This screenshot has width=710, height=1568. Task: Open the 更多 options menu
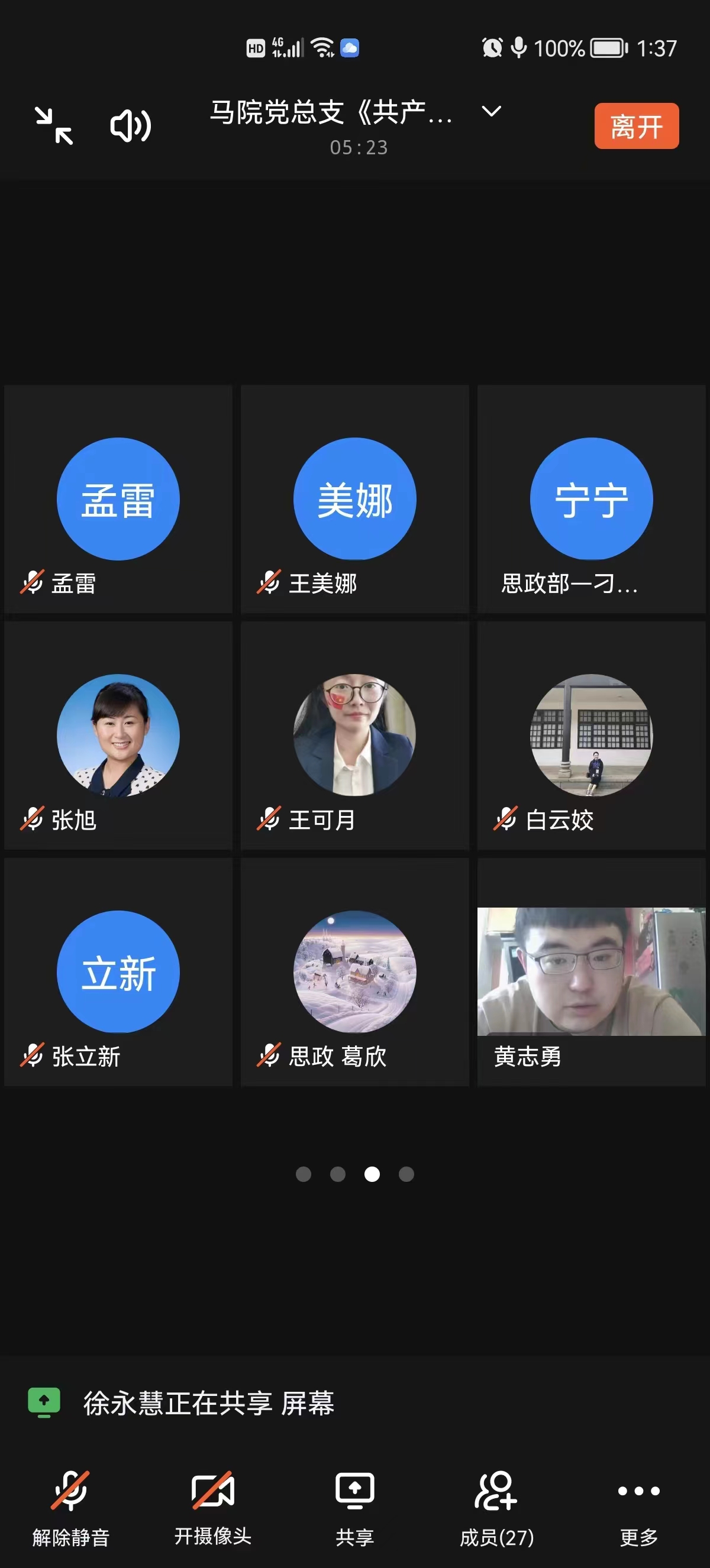click(x=638, y=1507)
